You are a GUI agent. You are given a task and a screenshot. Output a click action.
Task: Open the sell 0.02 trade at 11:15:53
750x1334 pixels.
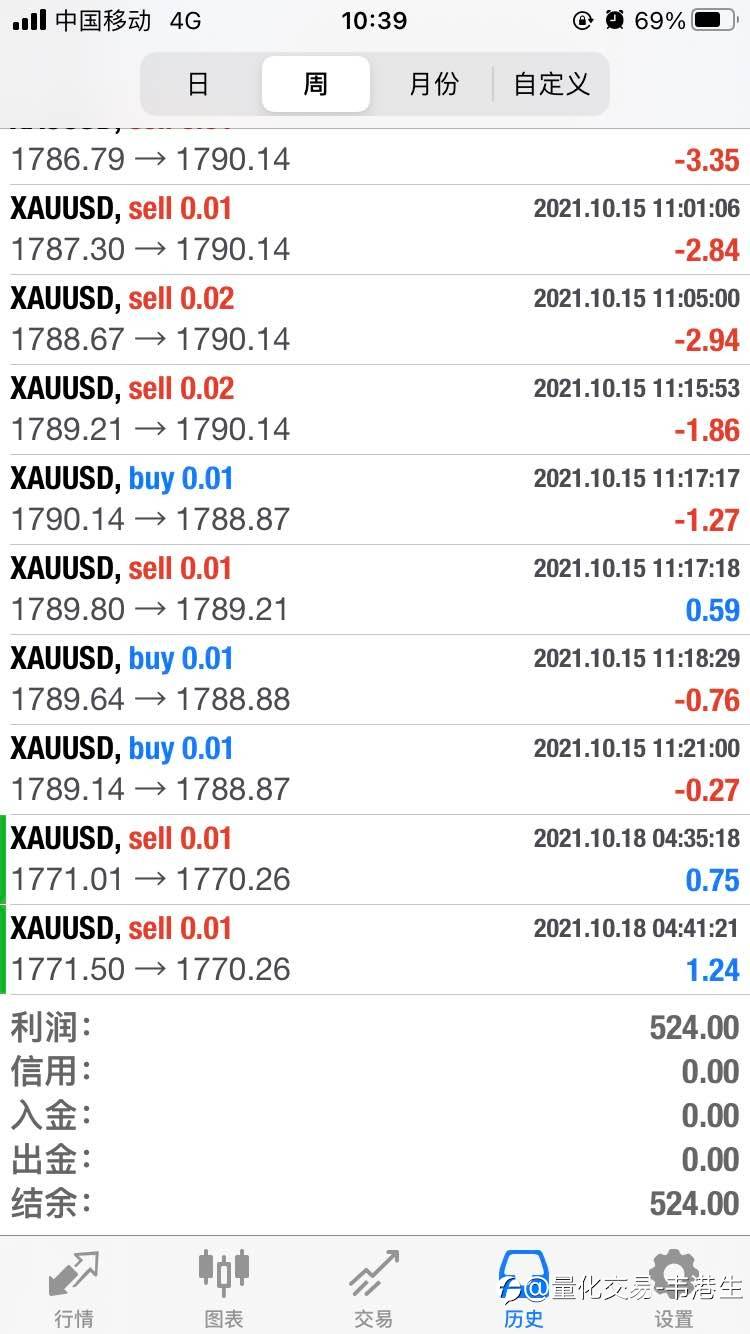[x=375, y=410]
